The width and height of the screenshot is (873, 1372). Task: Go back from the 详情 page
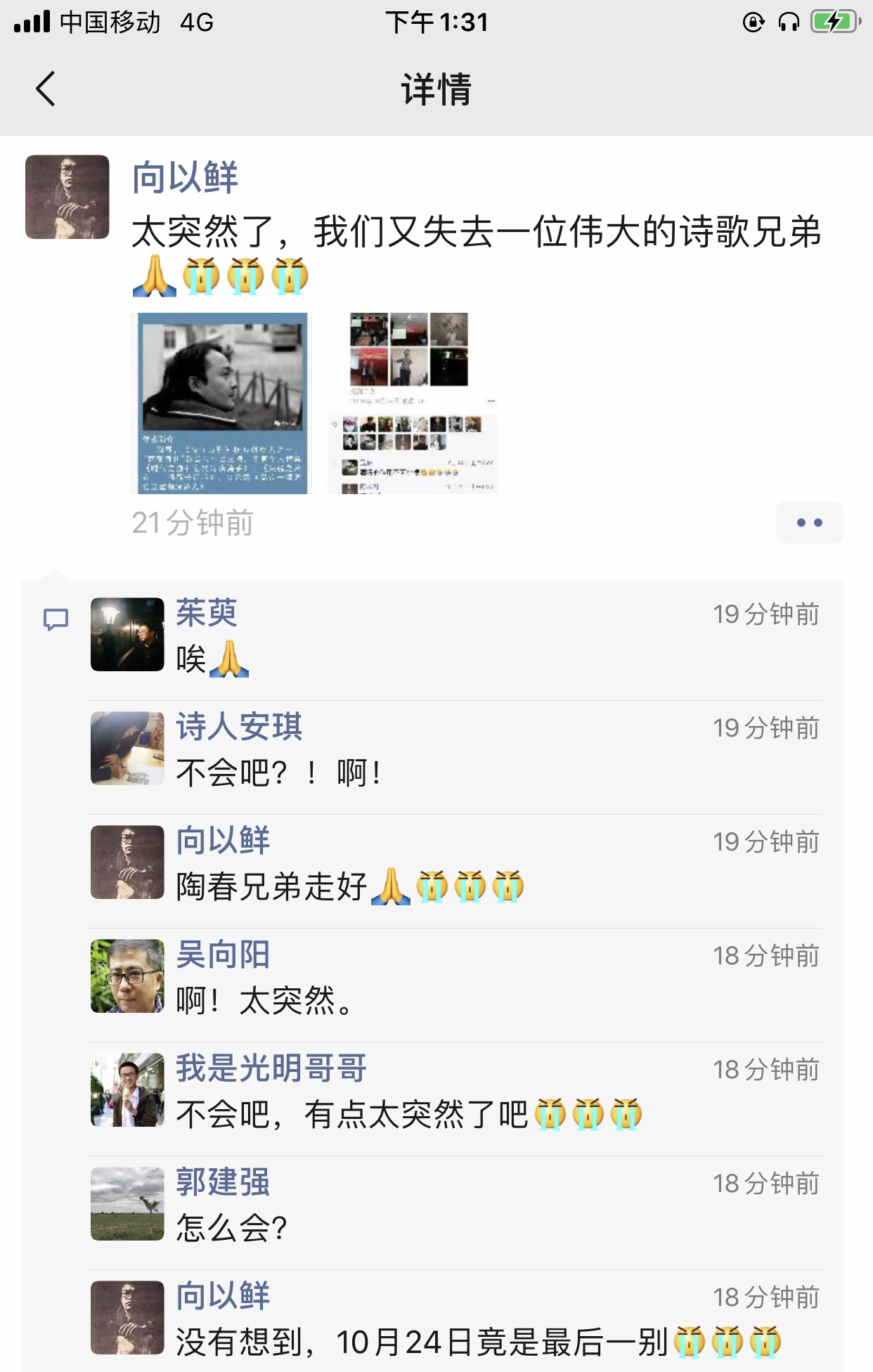tap(46, 89)
